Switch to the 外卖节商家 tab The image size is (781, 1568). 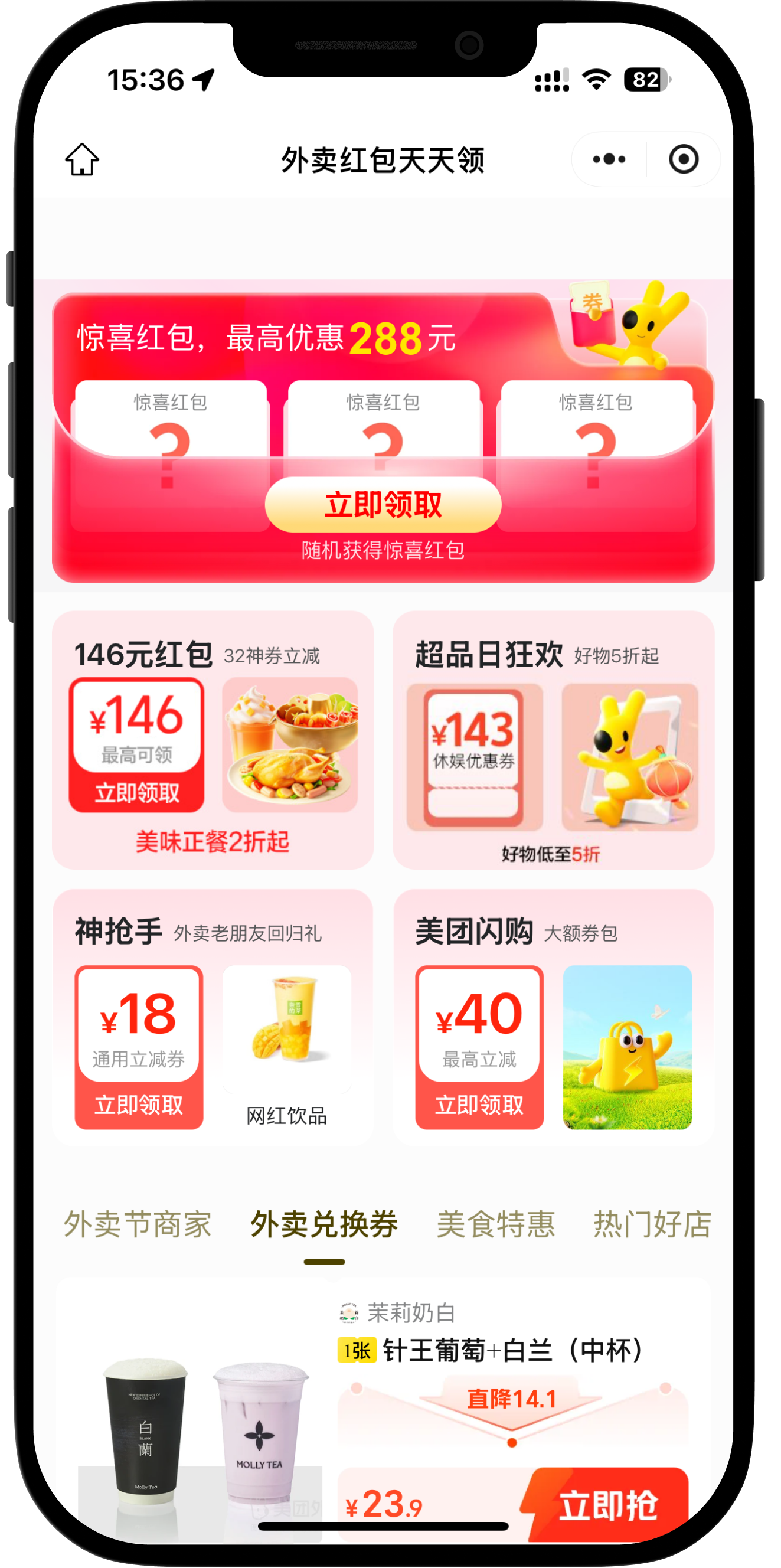coord(138,1224)
